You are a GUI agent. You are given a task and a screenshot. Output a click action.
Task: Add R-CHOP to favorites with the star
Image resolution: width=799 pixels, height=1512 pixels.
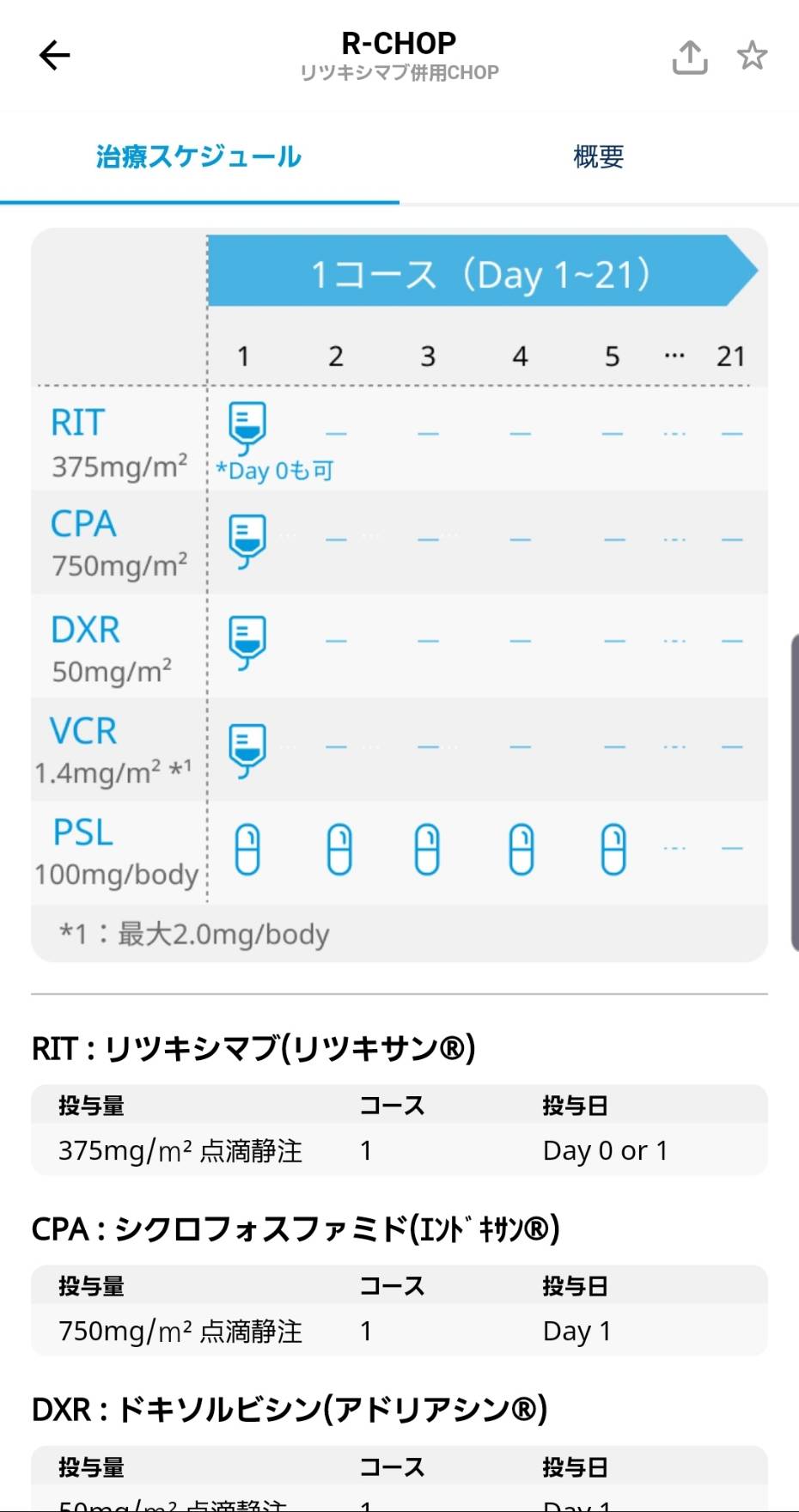[752, 56]
